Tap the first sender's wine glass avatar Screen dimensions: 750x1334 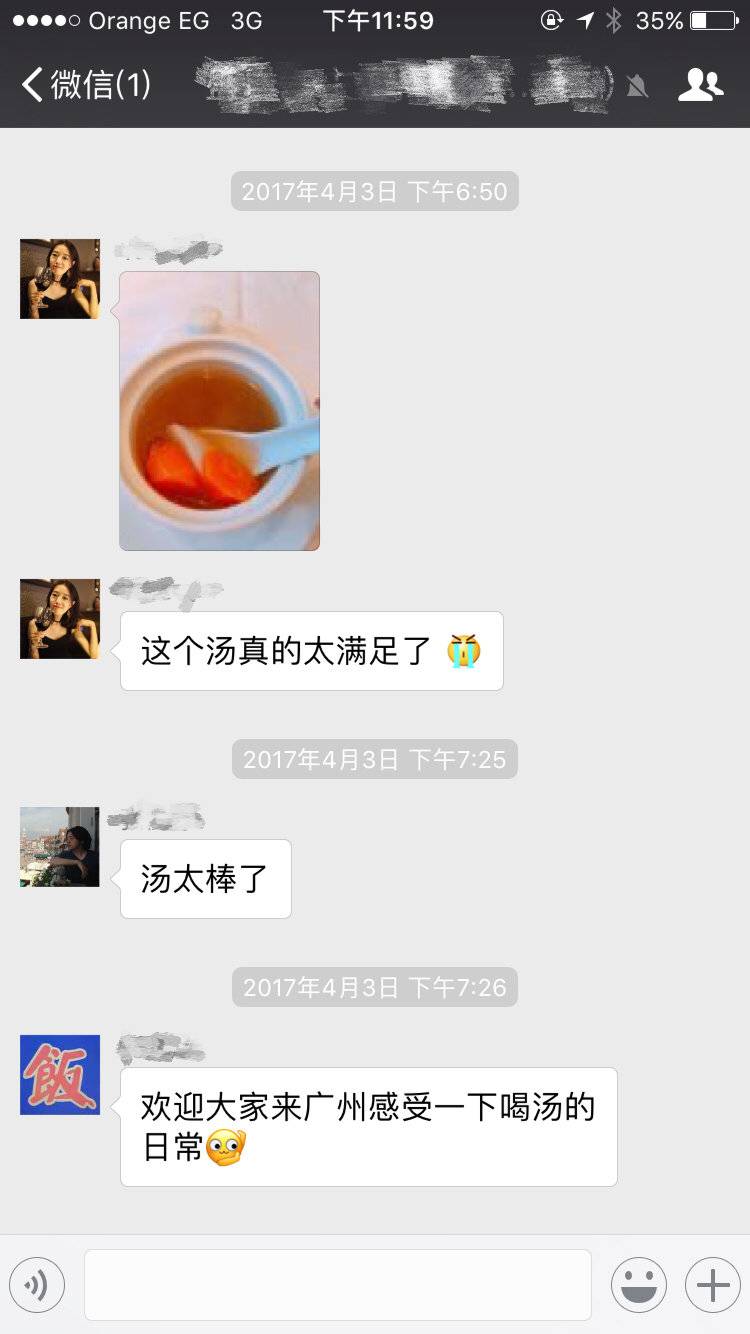(59, 278)
